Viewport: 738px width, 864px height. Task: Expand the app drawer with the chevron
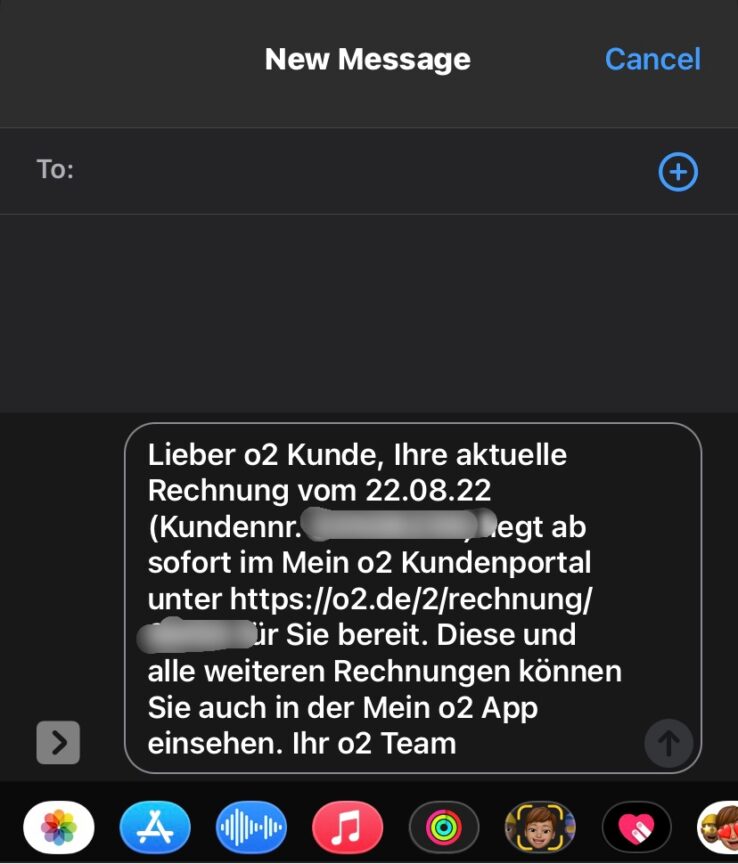[x=57, y=742]
